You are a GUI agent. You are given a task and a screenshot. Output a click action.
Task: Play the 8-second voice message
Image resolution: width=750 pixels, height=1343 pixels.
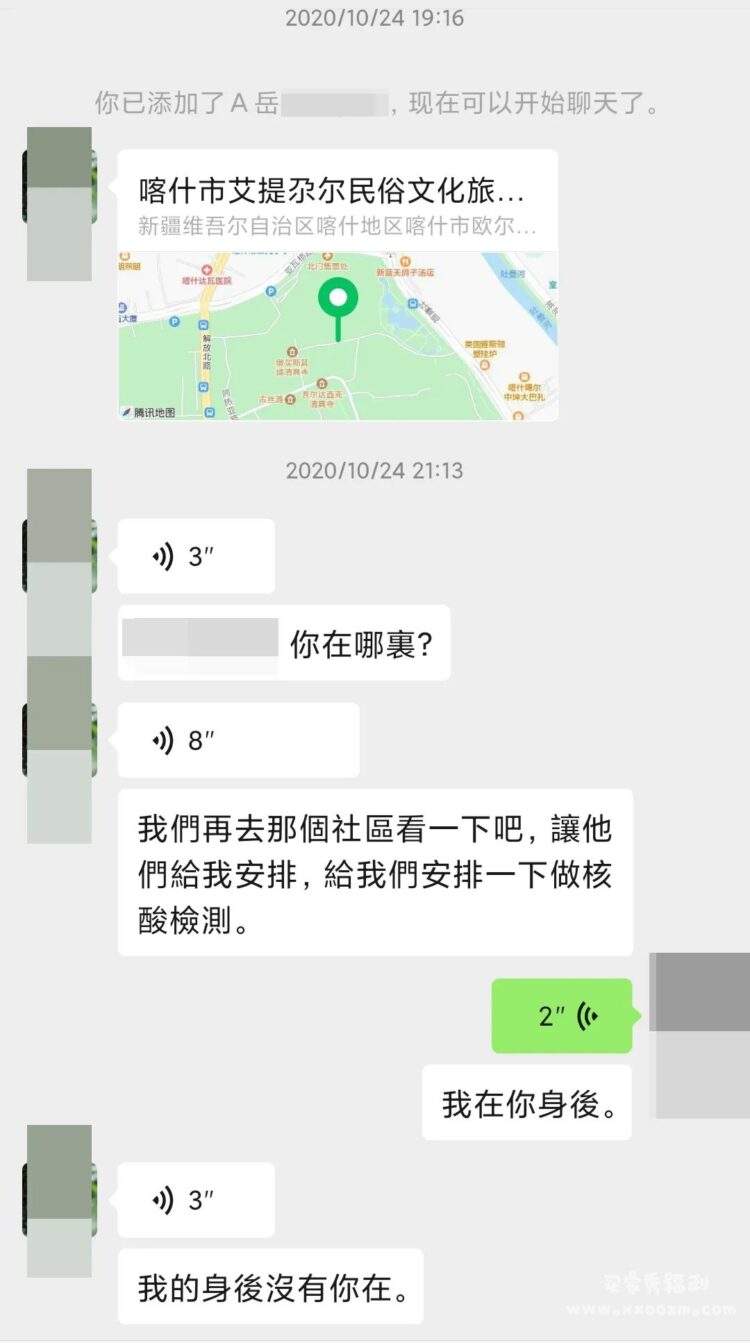[238, 740]
